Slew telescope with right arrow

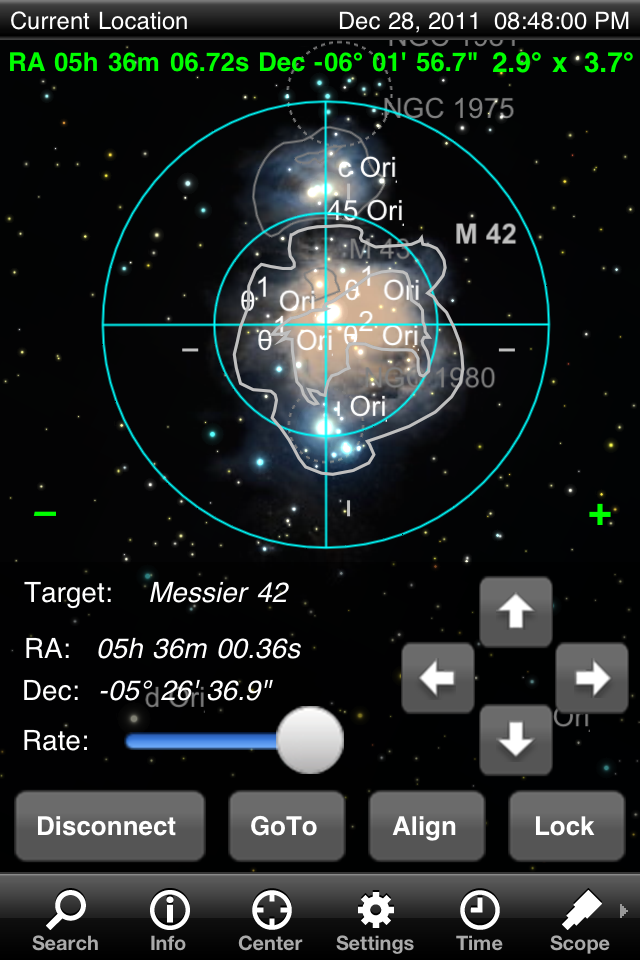click(591, 678)
